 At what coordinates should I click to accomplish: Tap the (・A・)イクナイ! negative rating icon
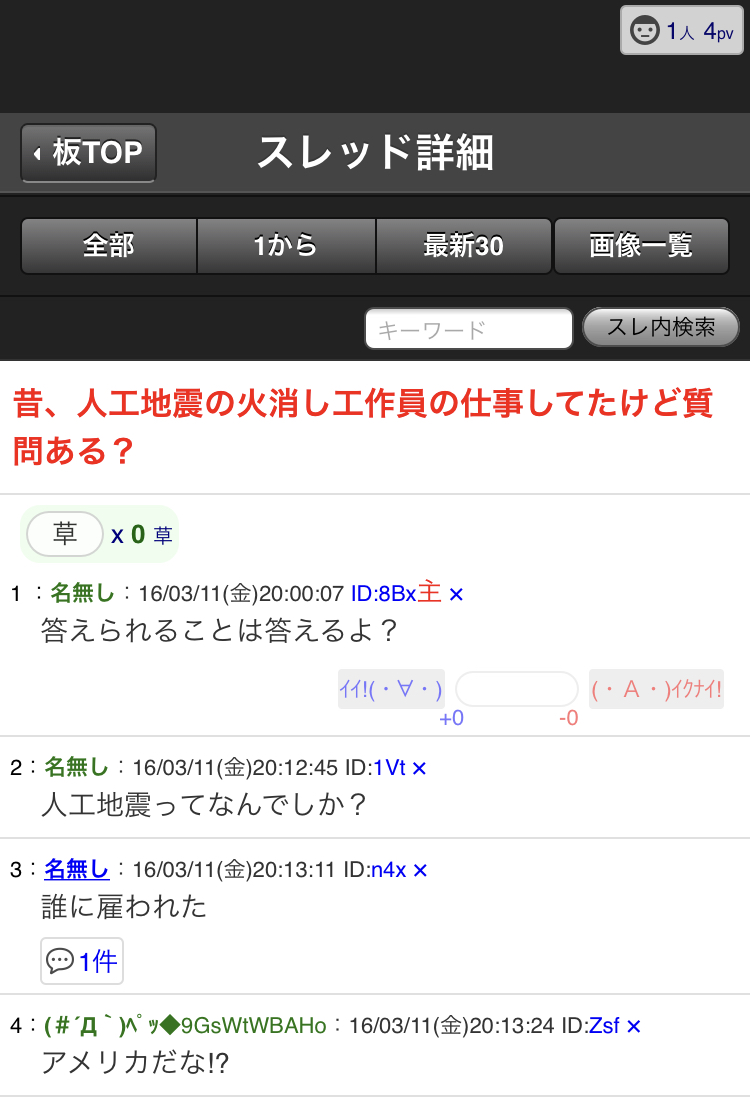point(656,689)
